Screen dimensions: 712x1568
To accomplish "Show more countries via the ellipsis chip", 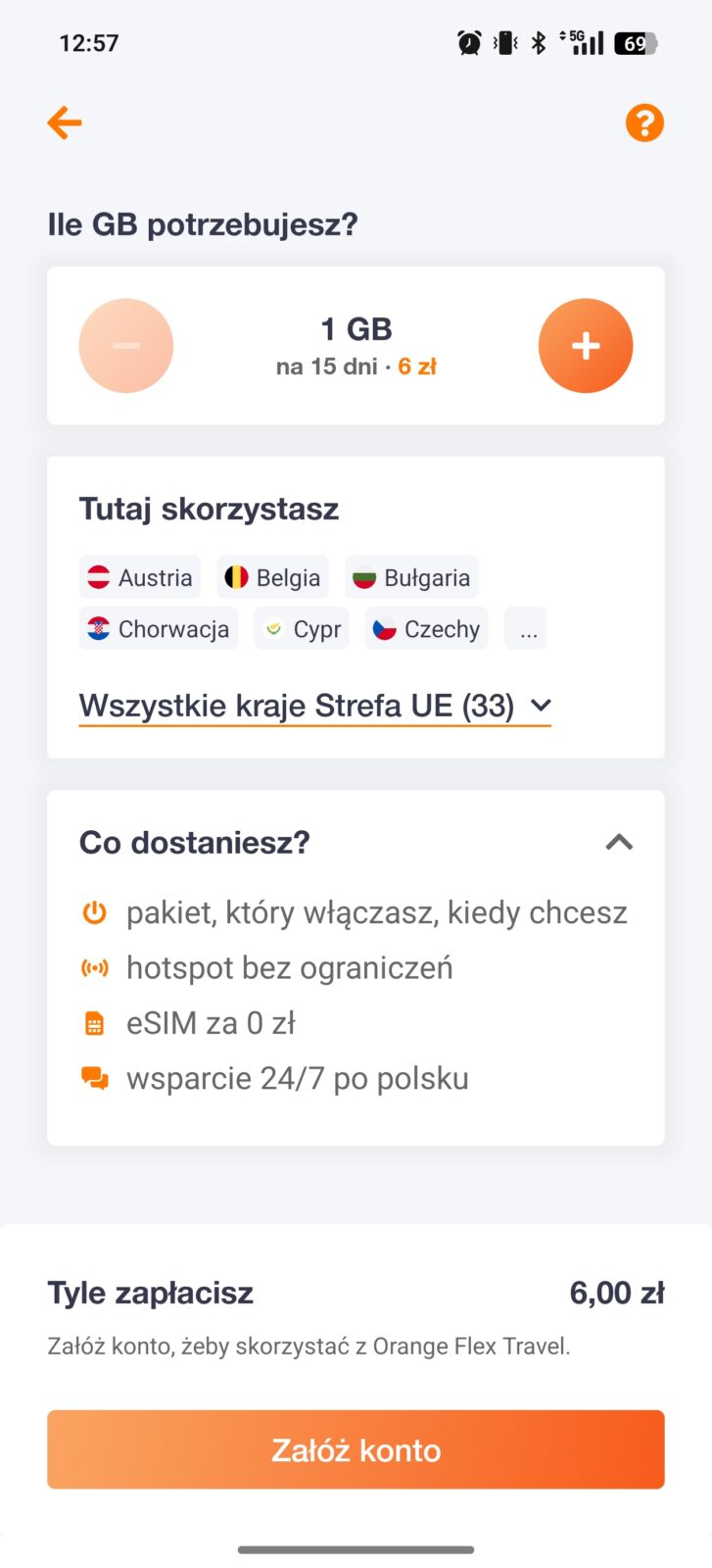I will click(x=528, y=629).
